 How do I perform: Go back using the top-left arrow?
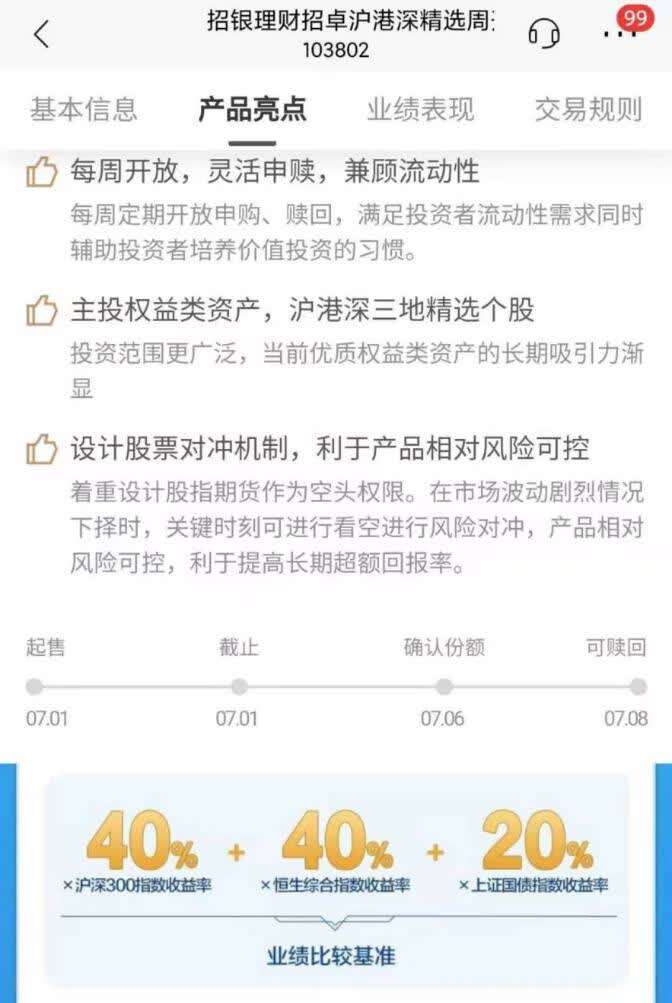40,34
